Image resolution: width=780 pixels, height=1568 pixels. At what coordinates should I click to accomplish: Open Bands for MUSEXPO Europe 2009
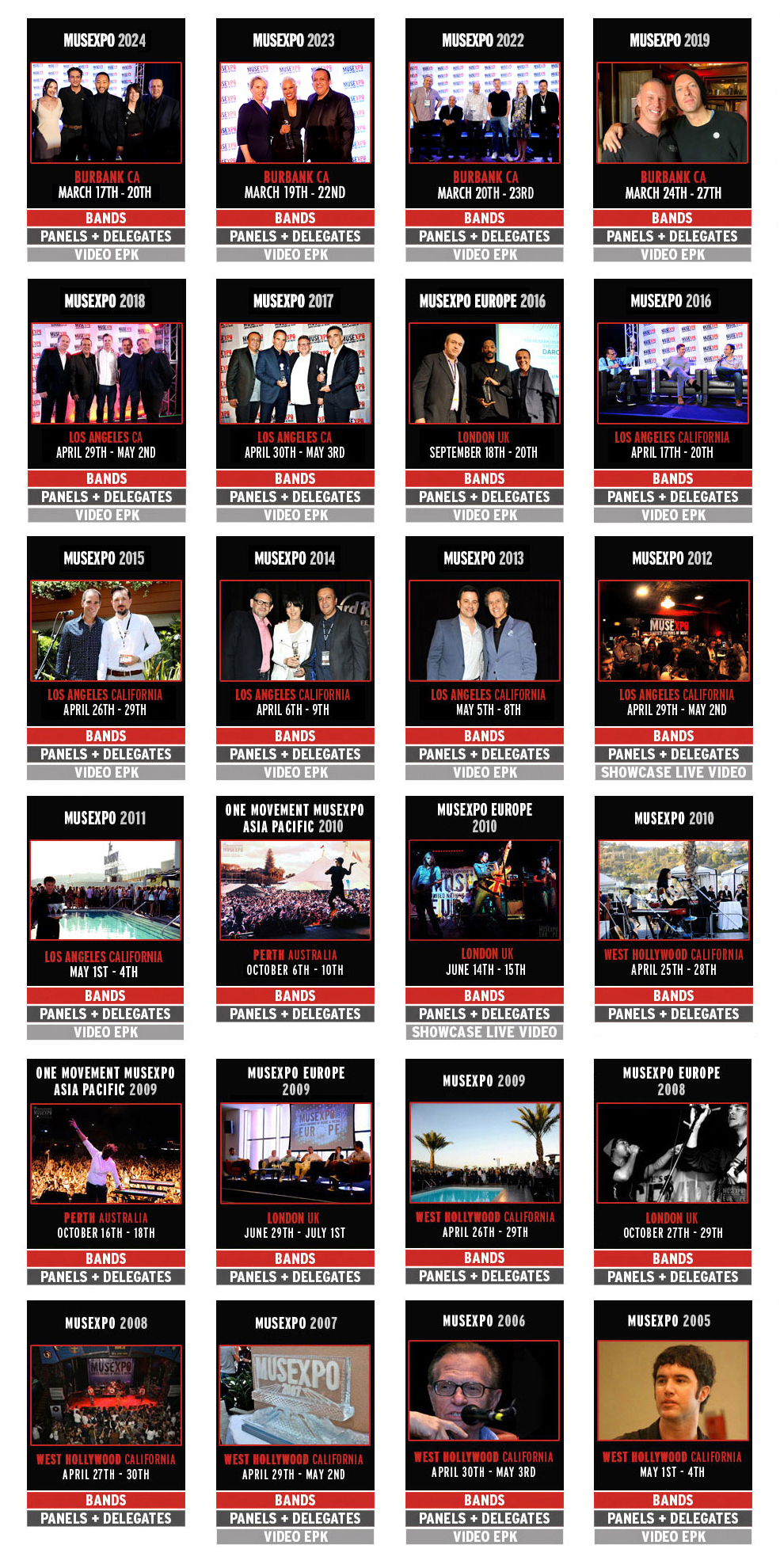point(295,1258)
